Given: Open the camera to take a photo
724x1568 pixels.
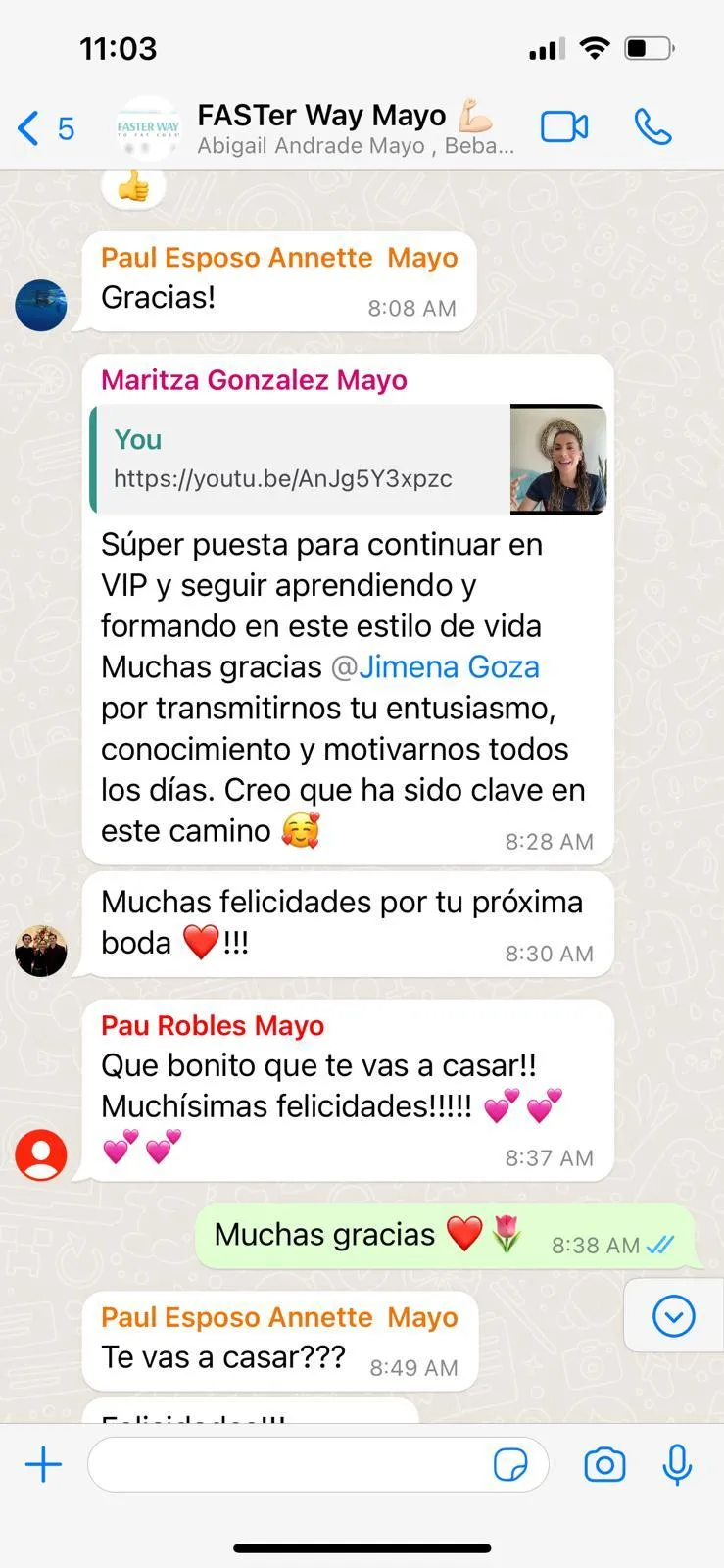Looking at the screenshot, I should [x=604, y=1465].
